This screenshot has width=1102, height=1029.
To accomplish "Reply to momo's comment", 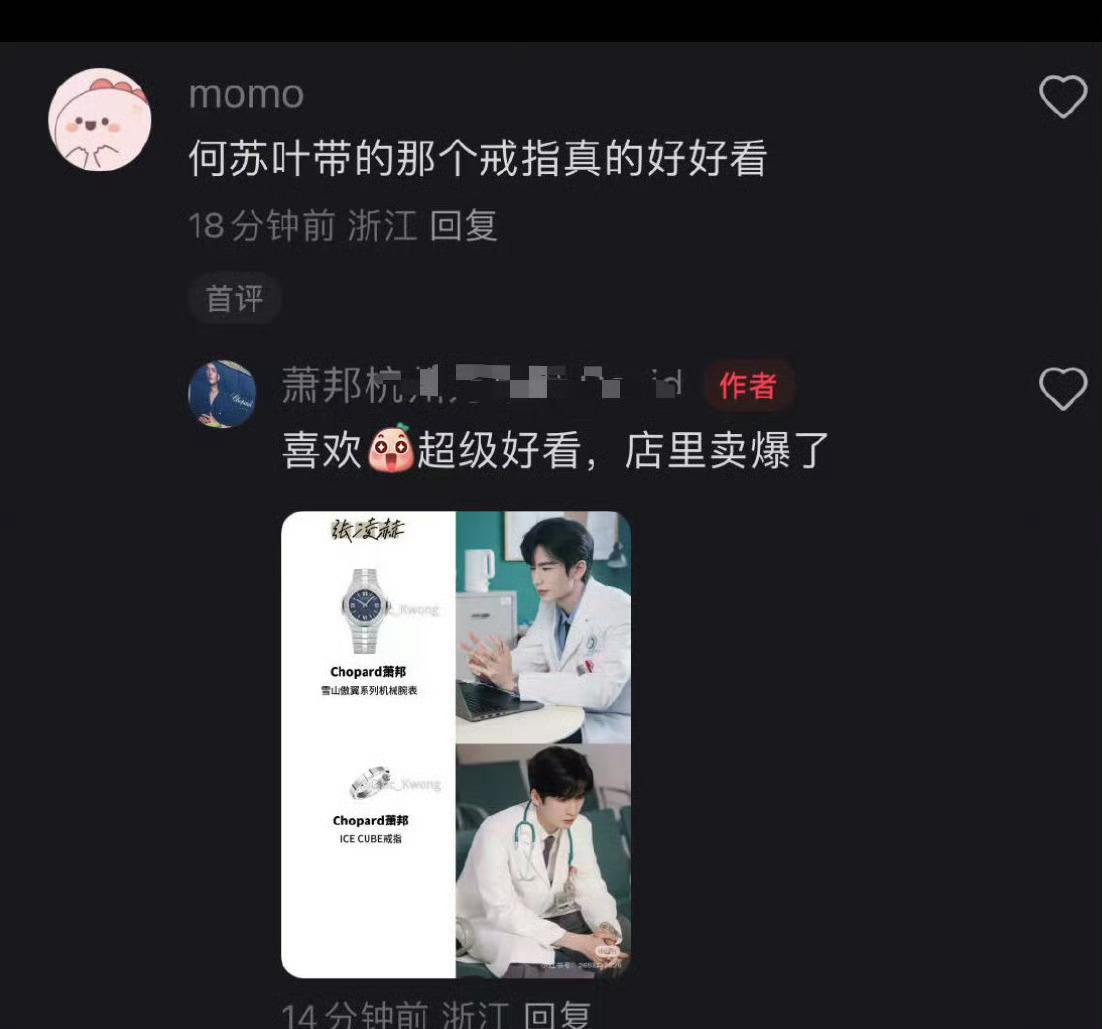I will click(x=464, y=226).
